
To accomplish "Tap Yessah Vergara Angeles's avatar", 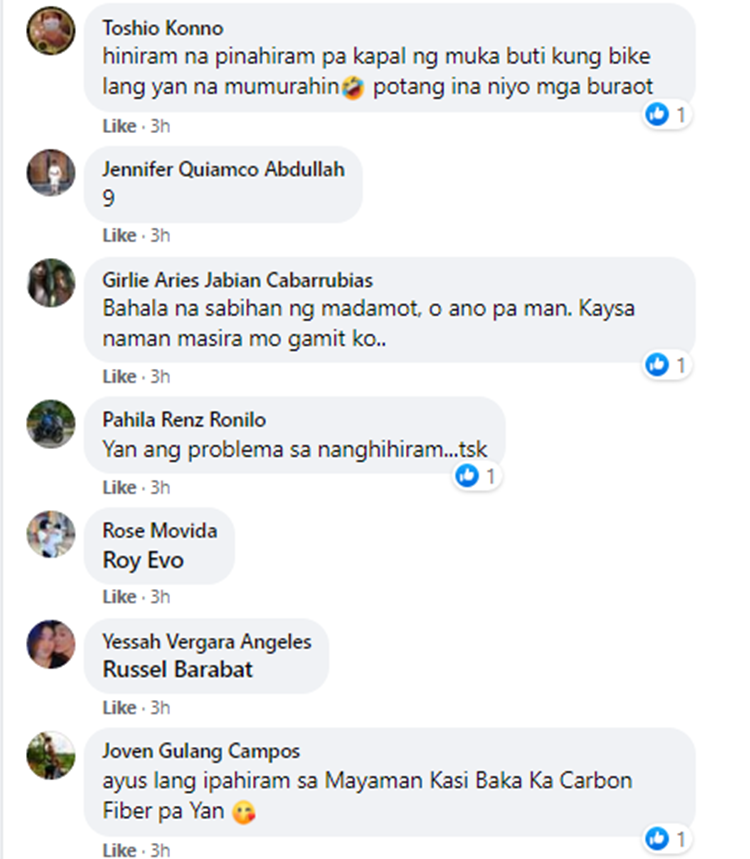I will pos(51,645).
